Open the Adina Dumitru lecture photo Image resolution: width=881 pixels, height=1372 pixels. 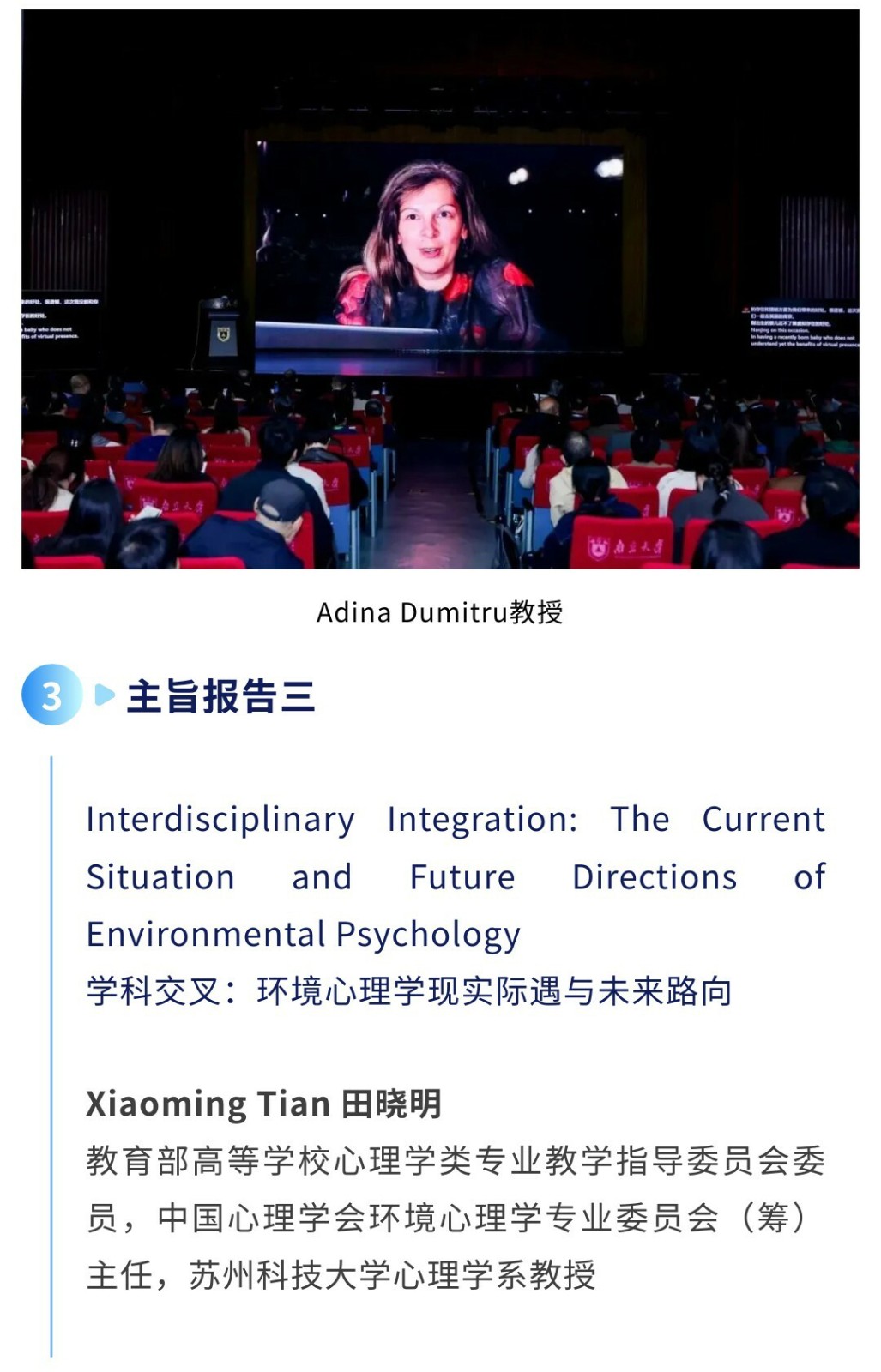click(x=440, y=289)
